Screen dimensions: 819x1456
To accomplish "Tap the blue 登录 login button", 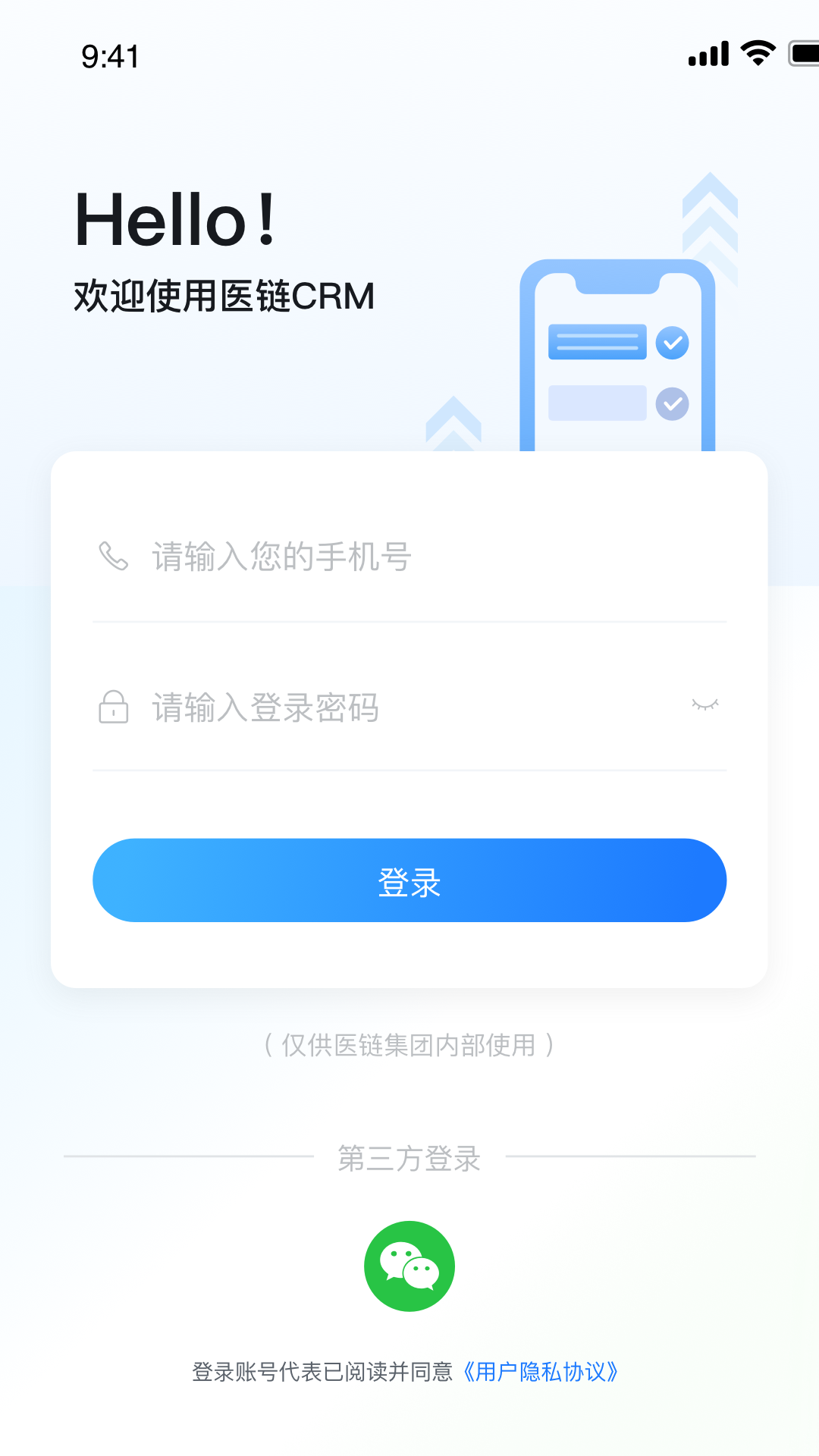I will pos(409,880).
